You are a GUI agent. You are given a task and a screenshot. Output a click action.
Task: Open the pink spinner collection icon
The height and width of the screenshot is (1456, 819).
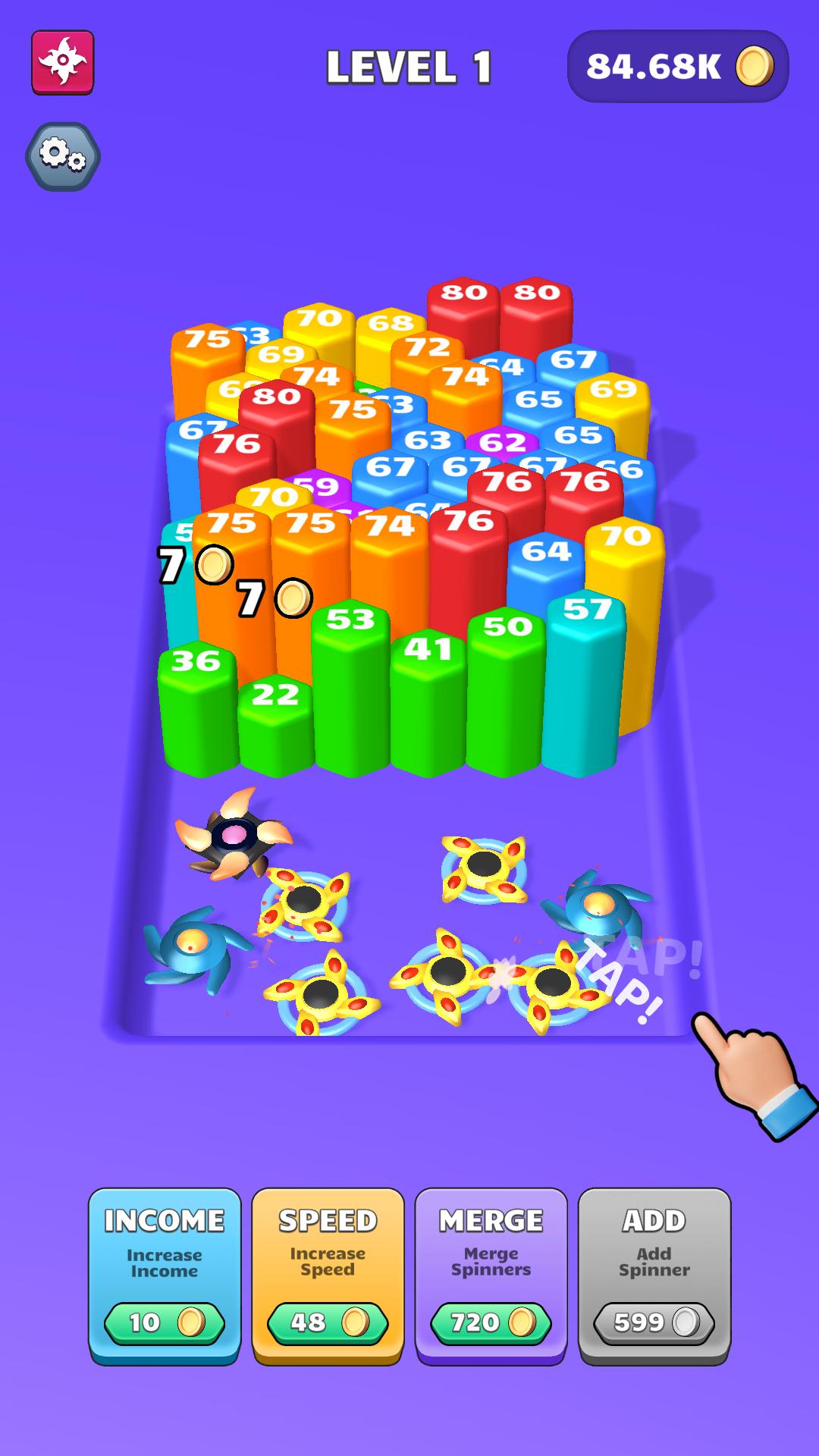[x=63, y=62]
